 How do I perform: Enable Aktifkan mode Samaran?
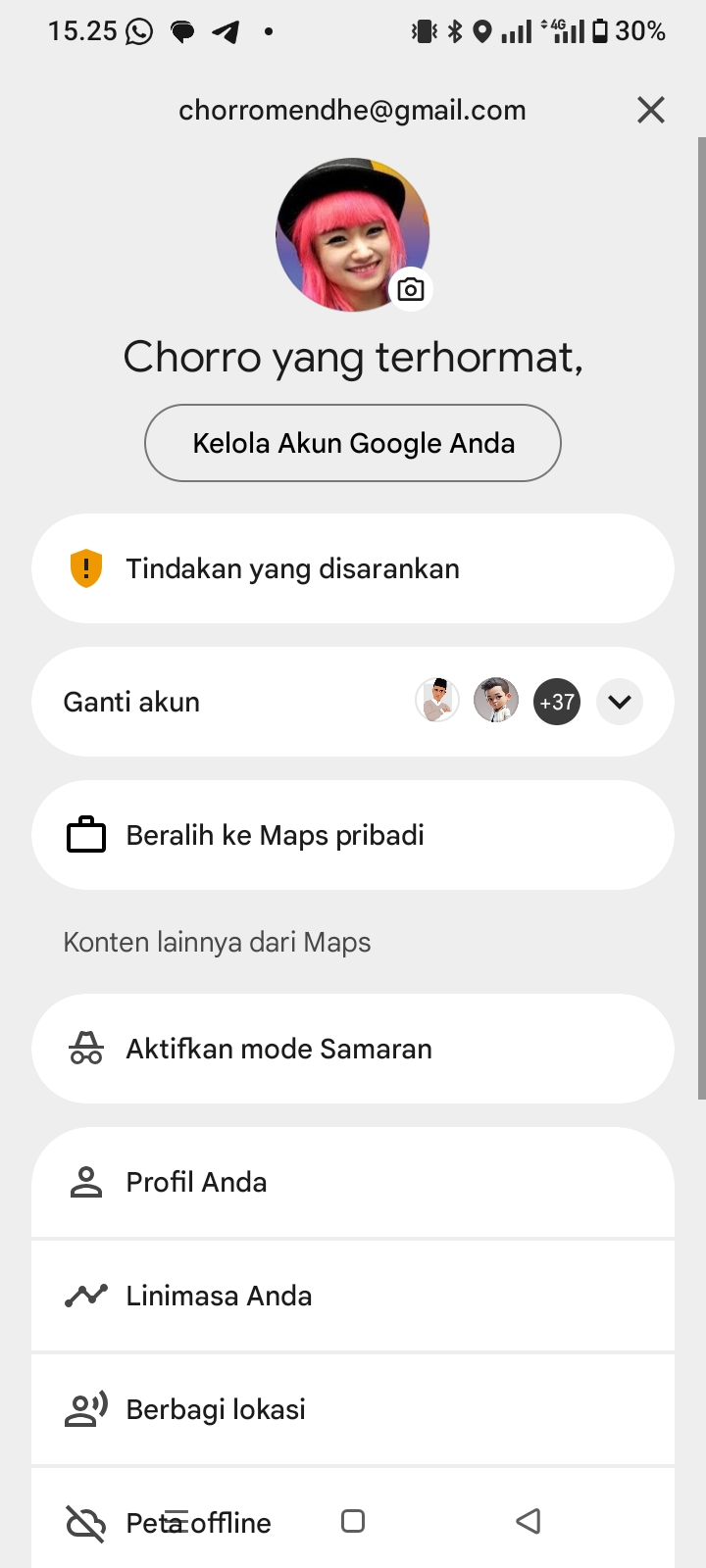coord(353,1049)
